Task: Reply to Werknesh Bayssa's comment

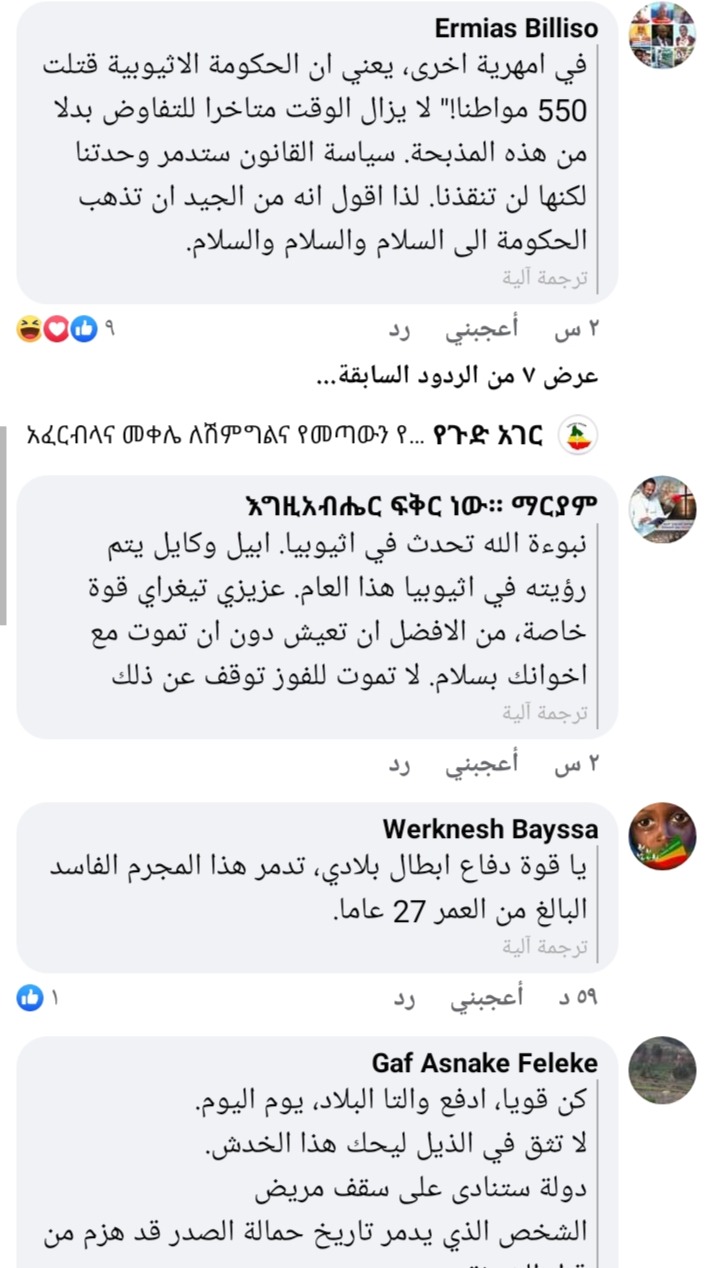Action: 401,998
